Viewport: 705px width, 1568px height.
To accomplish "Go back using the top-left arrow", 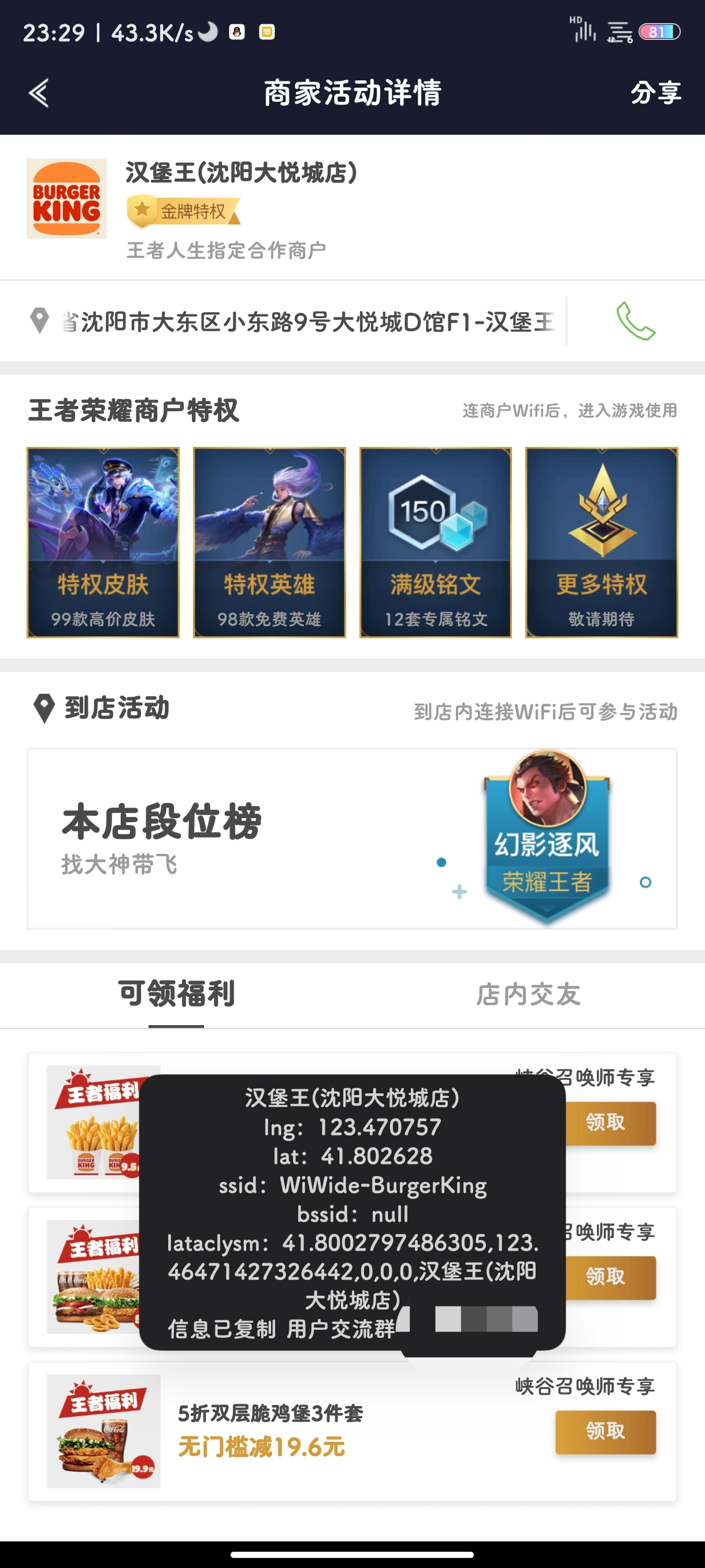I will pyautogui.click(x=38, y=93).
